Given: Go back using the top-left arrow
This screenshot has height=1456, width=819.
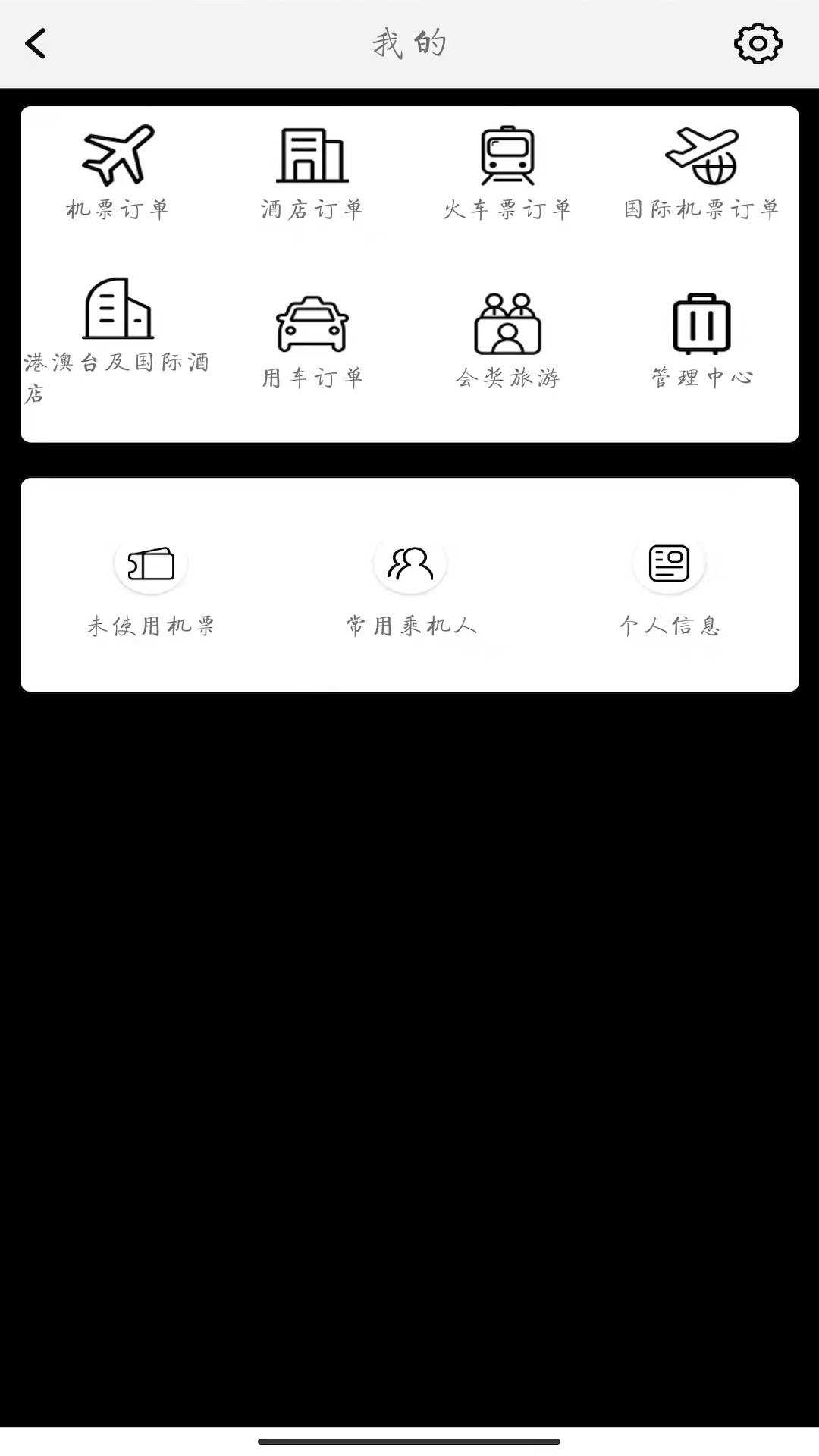Looking at the screenshot, I should pyautogui.click(x=36, y=44).
